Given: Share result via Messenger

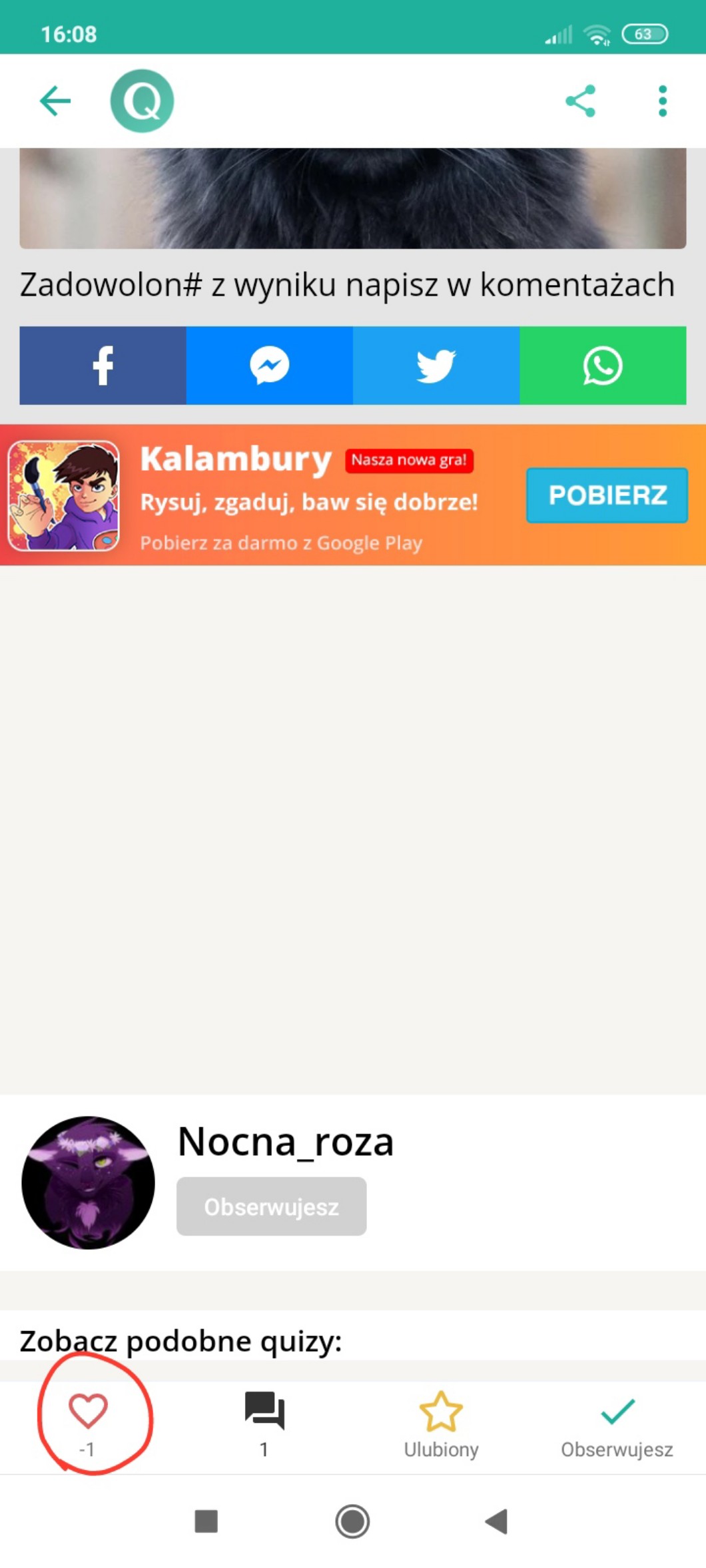Looking at the screenshot, I should [269, 366].
